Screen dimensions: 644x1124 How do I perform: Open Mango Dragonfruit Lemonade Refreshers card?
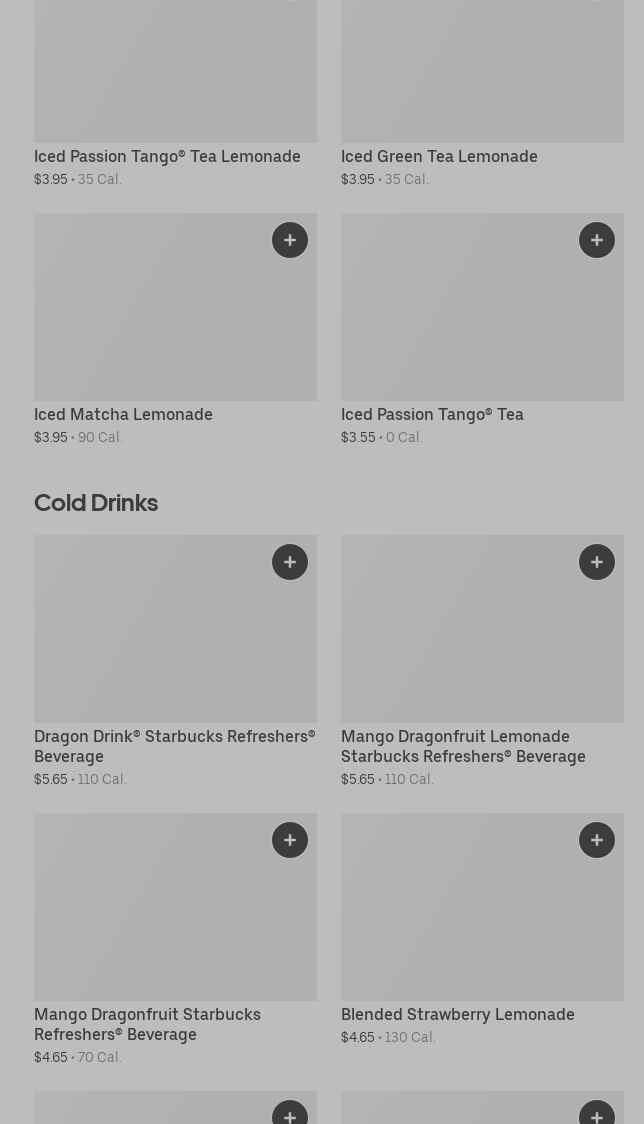pos(483,661)
